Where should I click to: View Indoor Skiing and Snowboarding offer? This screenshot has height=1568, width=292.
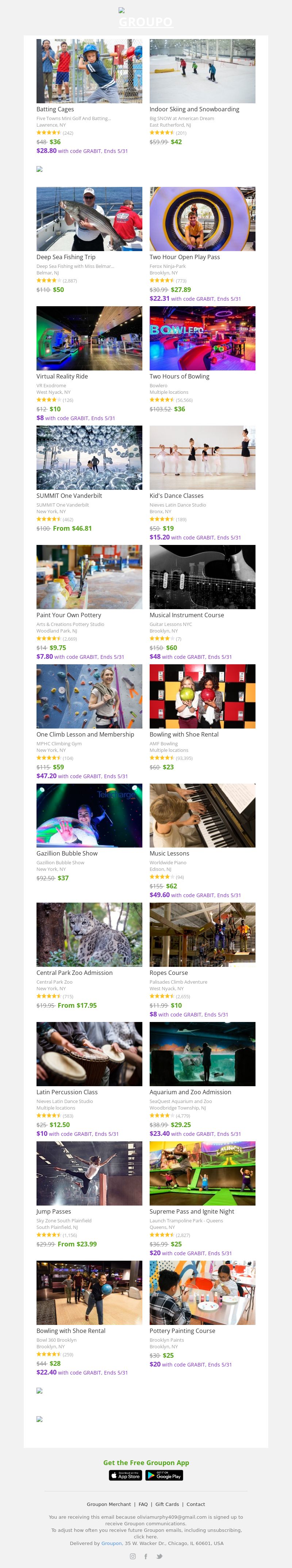tap(202, 71)
